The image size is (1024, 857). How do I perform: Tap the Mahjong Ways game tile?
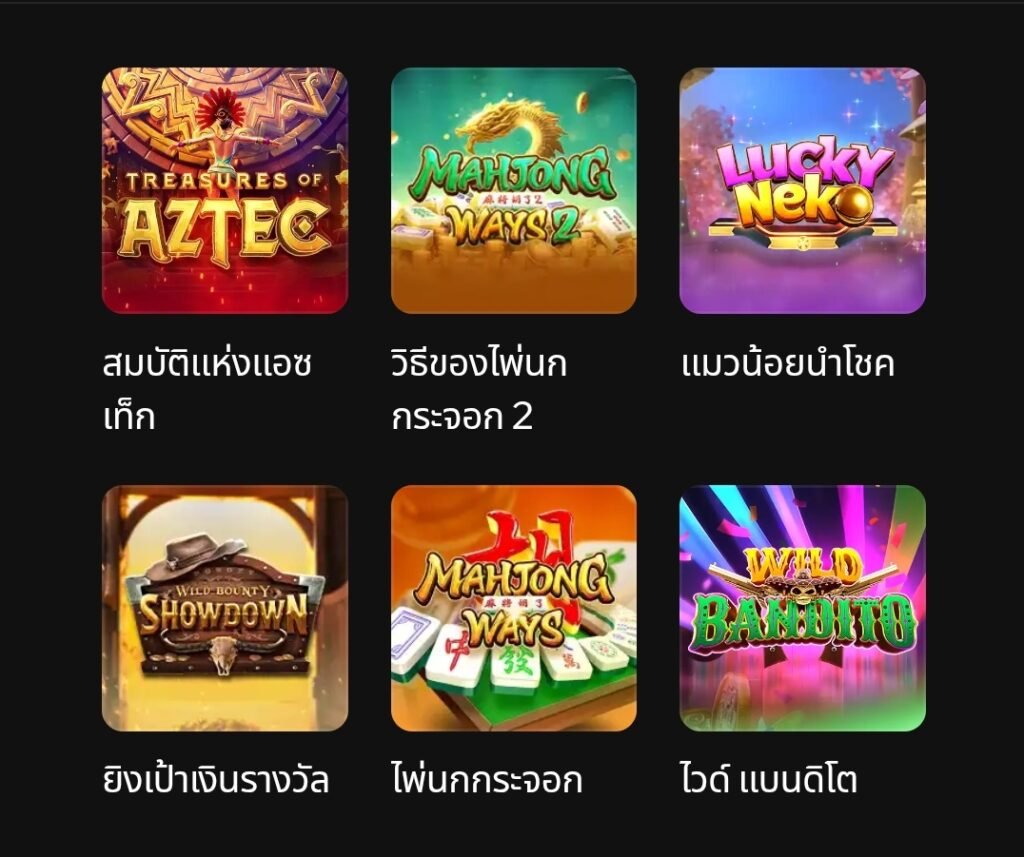pyautogui.click(x=513, y=608)
